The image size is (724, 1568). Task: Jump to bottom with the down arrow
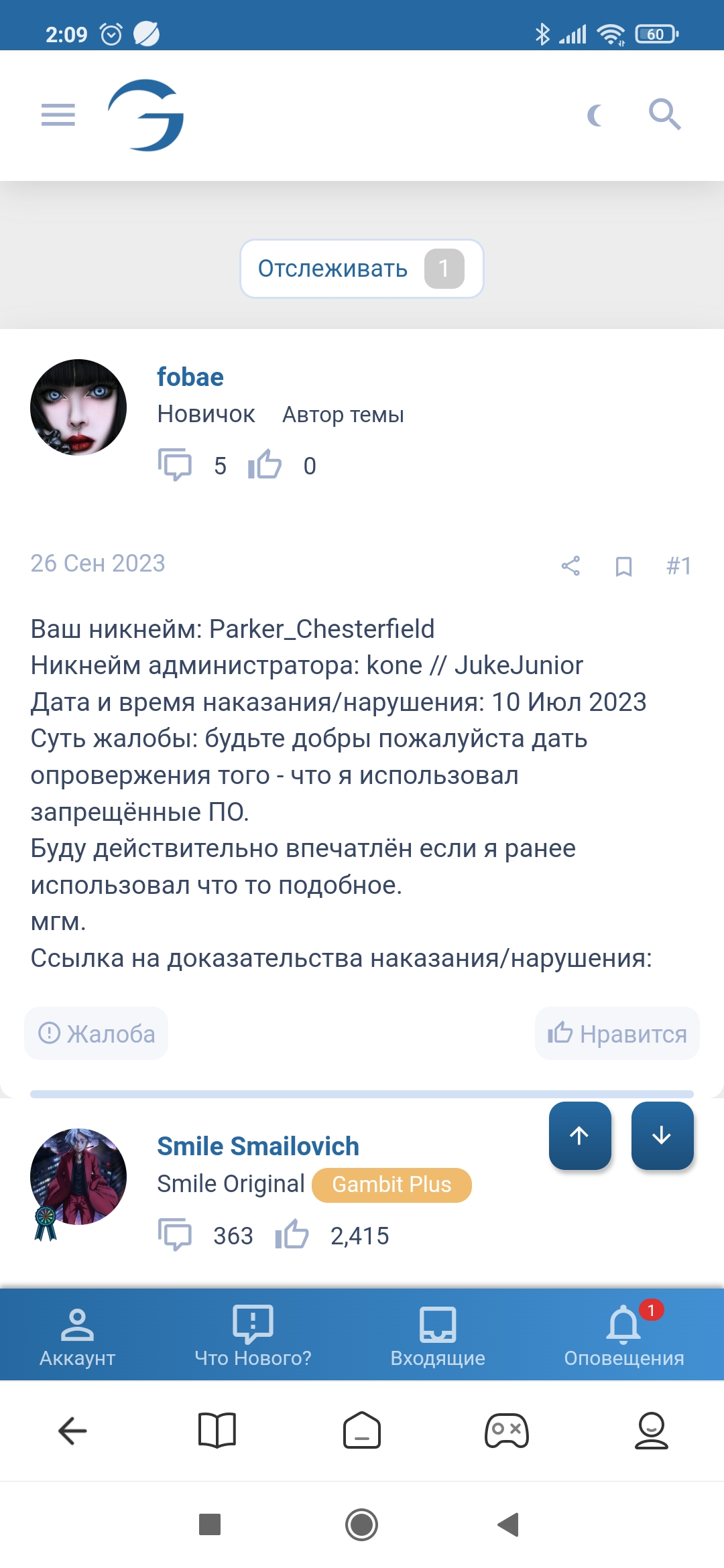(662, 1135)
